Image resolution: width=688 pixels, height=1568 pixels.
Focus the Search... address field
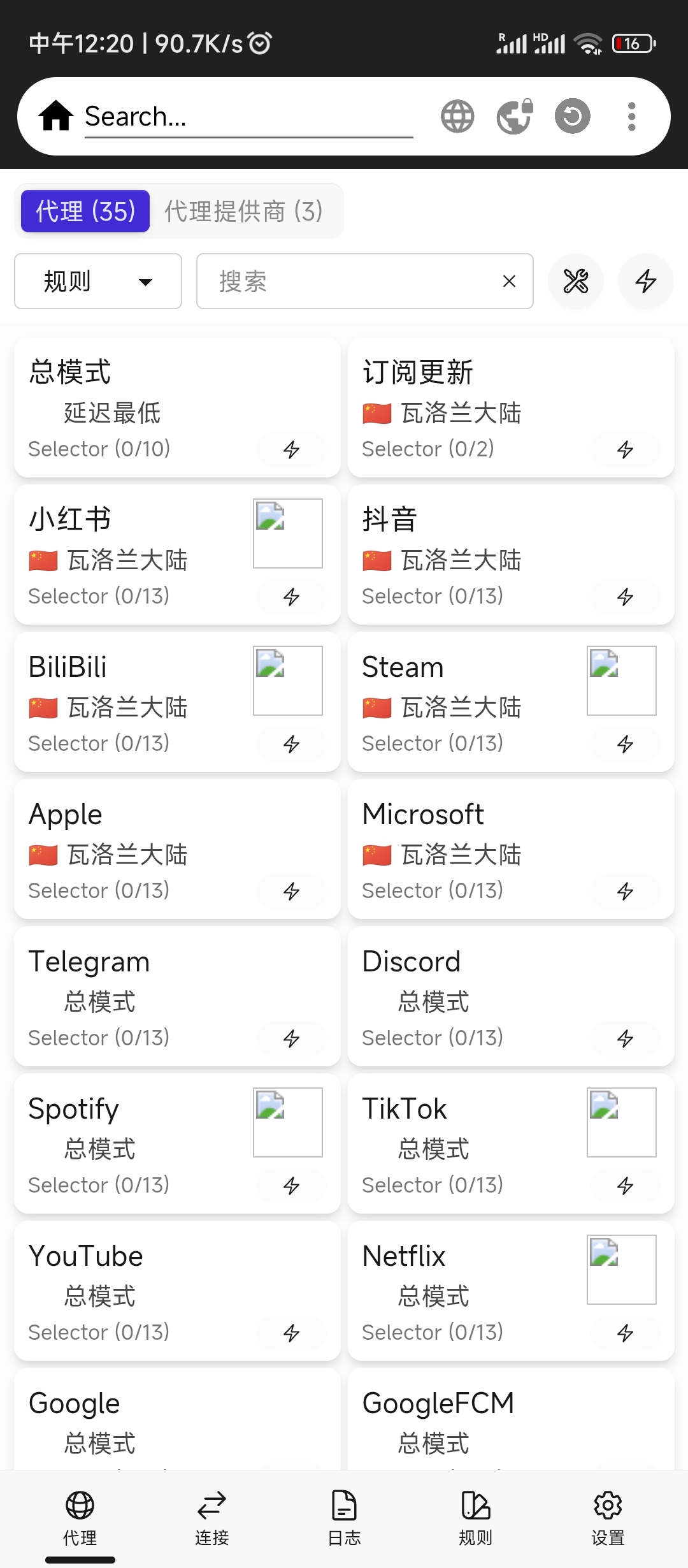(248, 117)
